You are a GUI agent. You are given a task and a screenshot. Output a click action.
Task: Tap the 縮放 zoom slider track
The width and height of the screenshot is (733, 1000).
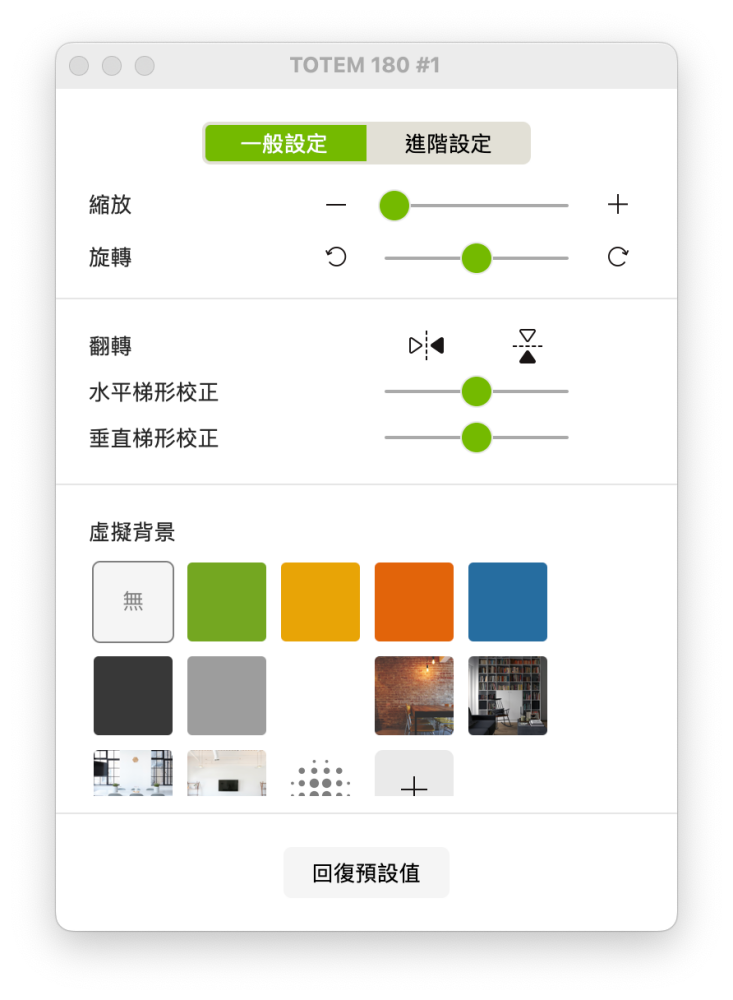[x=500, y=205]
